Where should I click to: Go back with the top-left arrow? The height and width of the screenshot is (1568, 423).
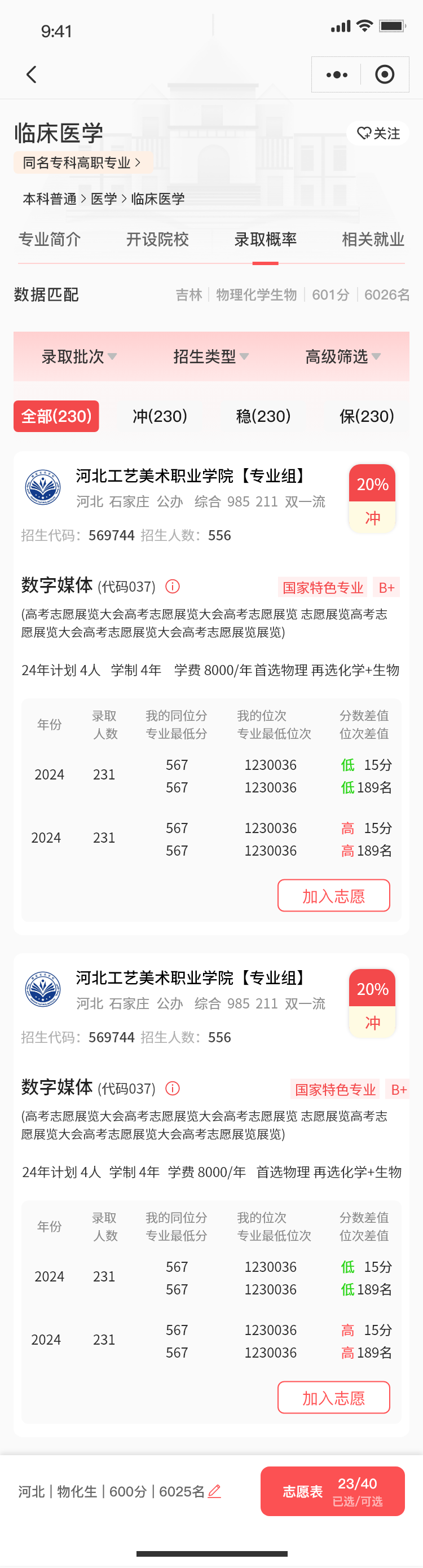tap(32, 74)
